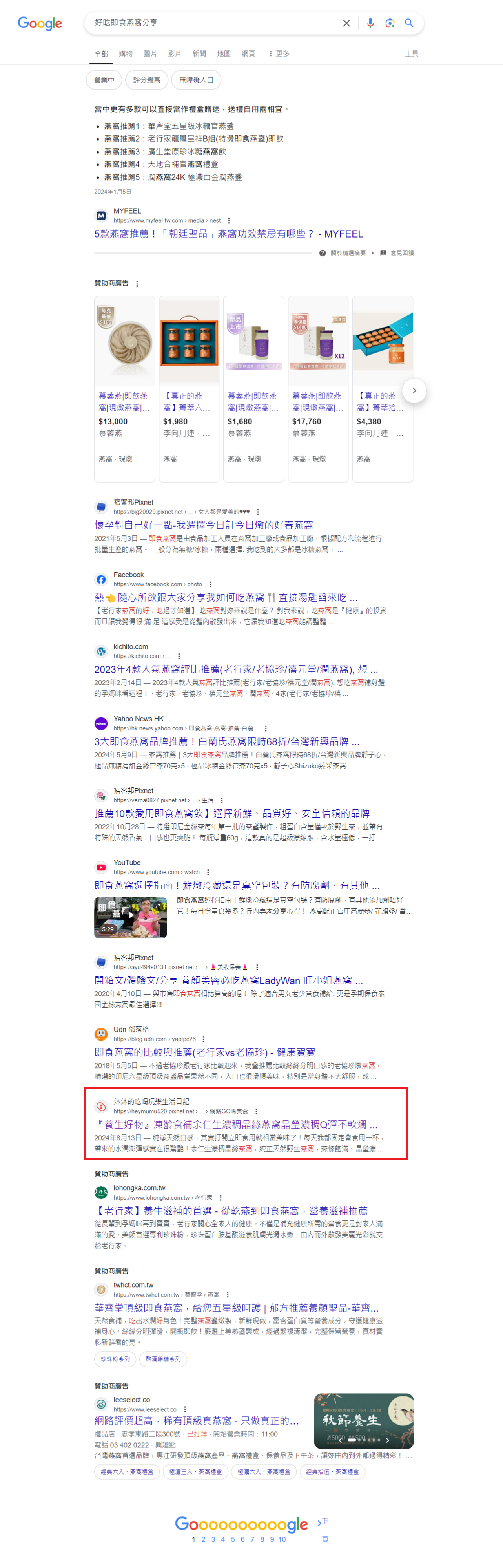Open the 工具 search tools

click(411, 53)
